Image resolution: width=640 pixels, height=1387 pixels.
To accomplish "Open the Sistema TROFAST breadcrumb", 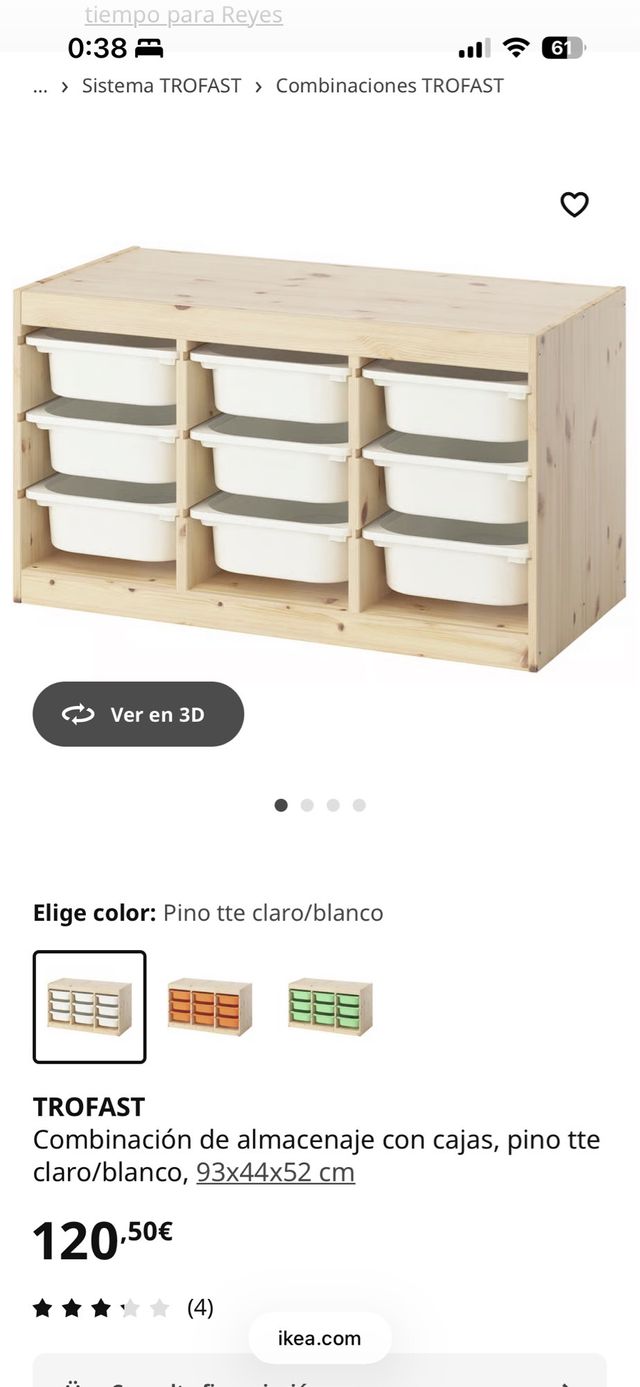I will tap(161, 86).
